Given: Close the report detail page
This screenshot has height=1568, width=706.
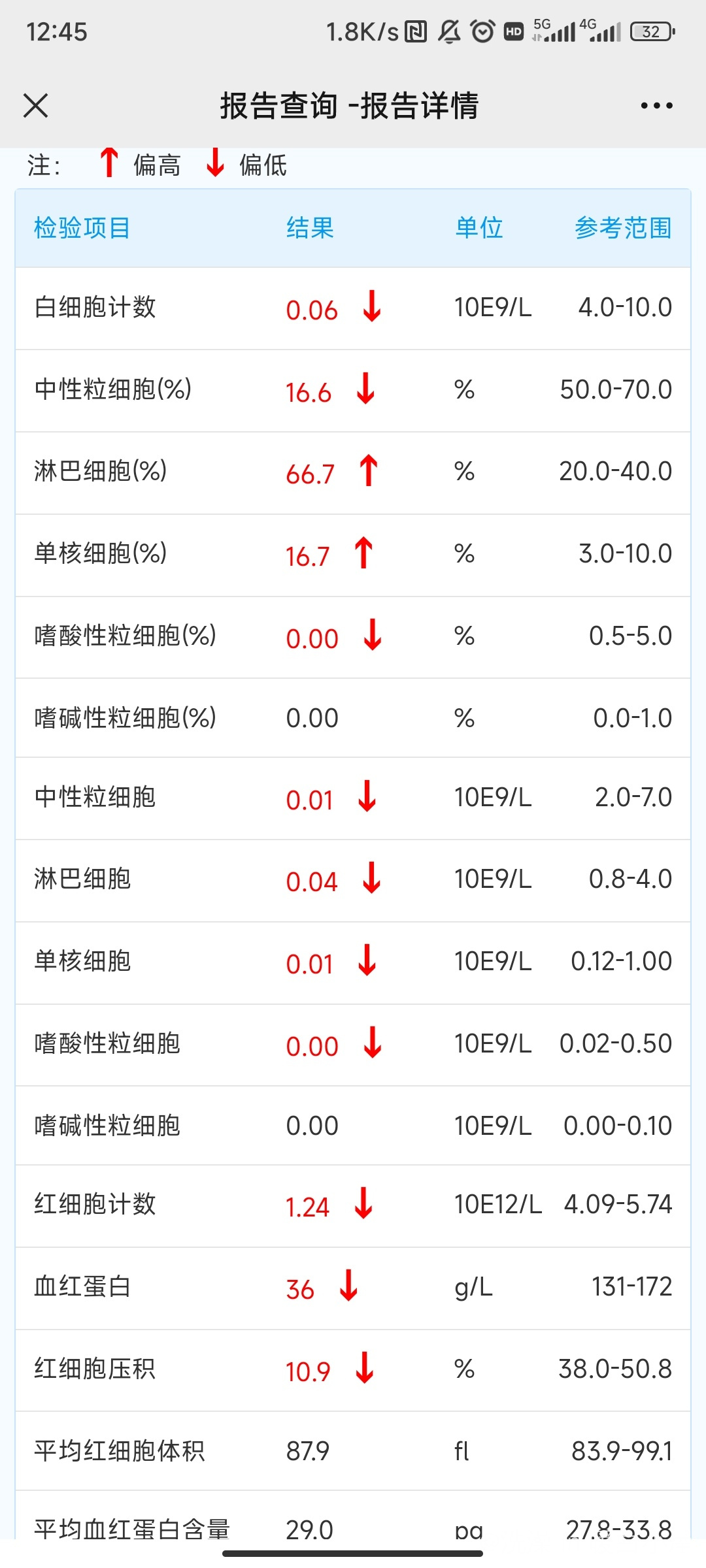Looking at the screenshot, I should [36, 105].
